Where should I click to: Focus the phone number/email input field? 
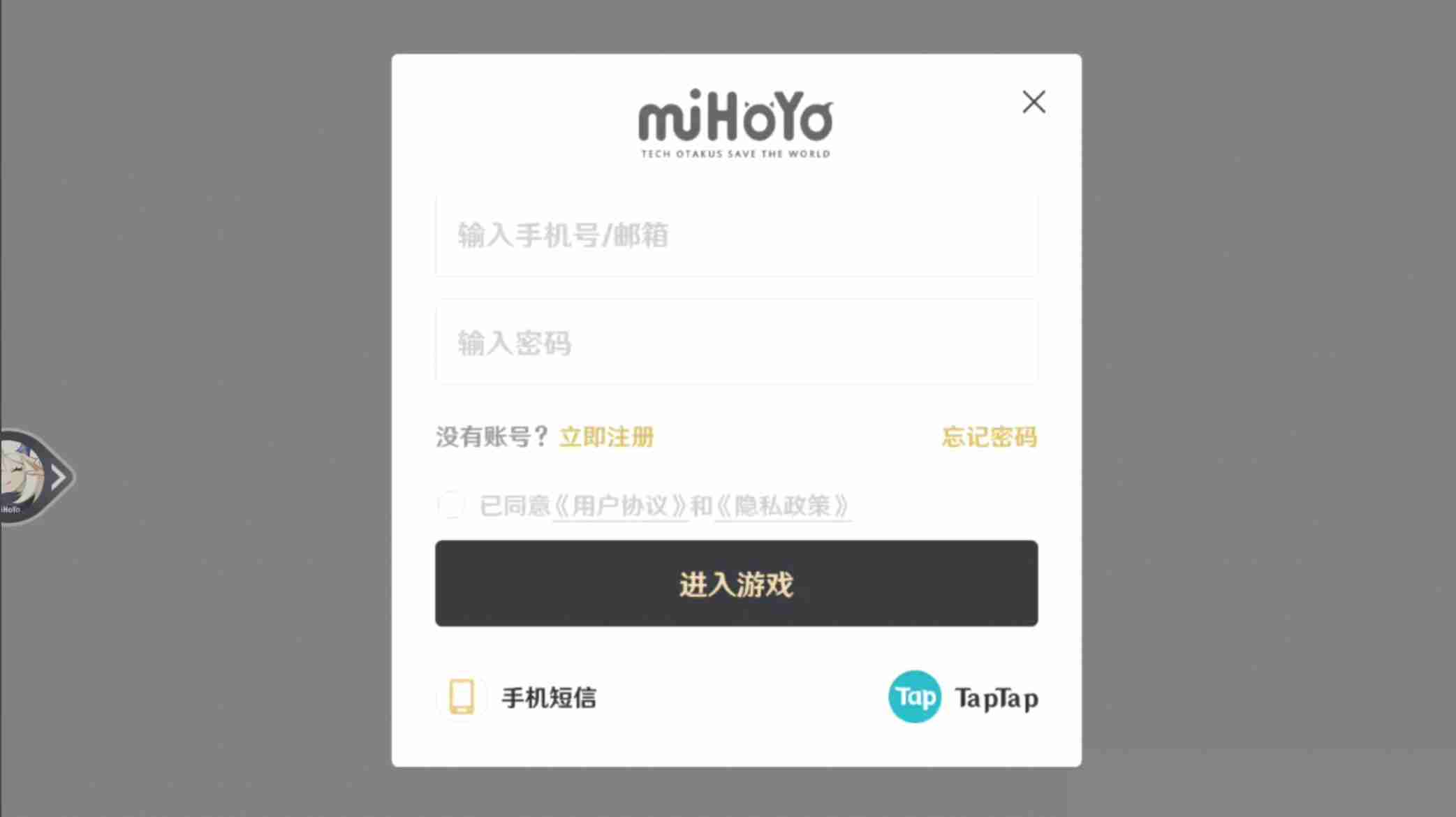(x=736, y=235)
